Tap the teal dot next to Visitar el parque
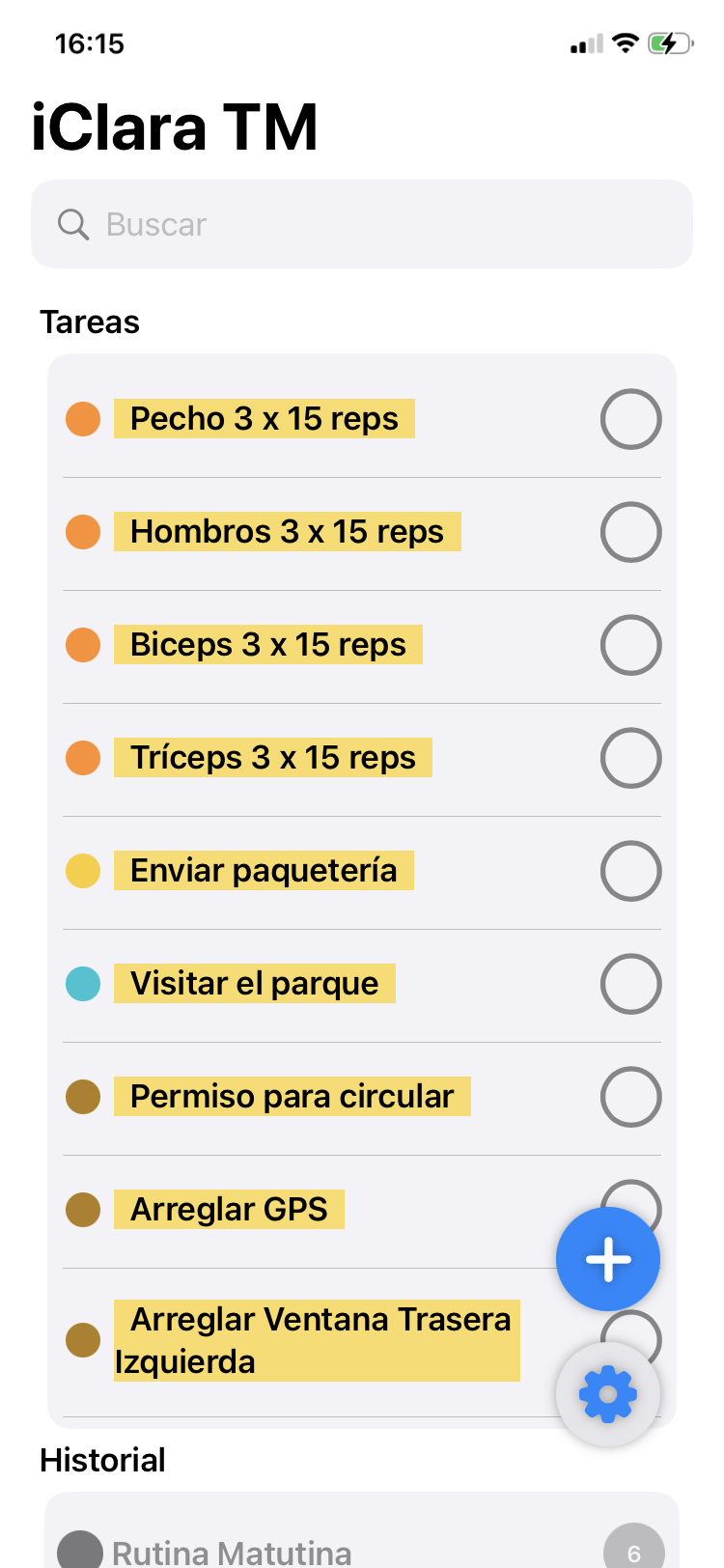 click(x=83, y=983)
